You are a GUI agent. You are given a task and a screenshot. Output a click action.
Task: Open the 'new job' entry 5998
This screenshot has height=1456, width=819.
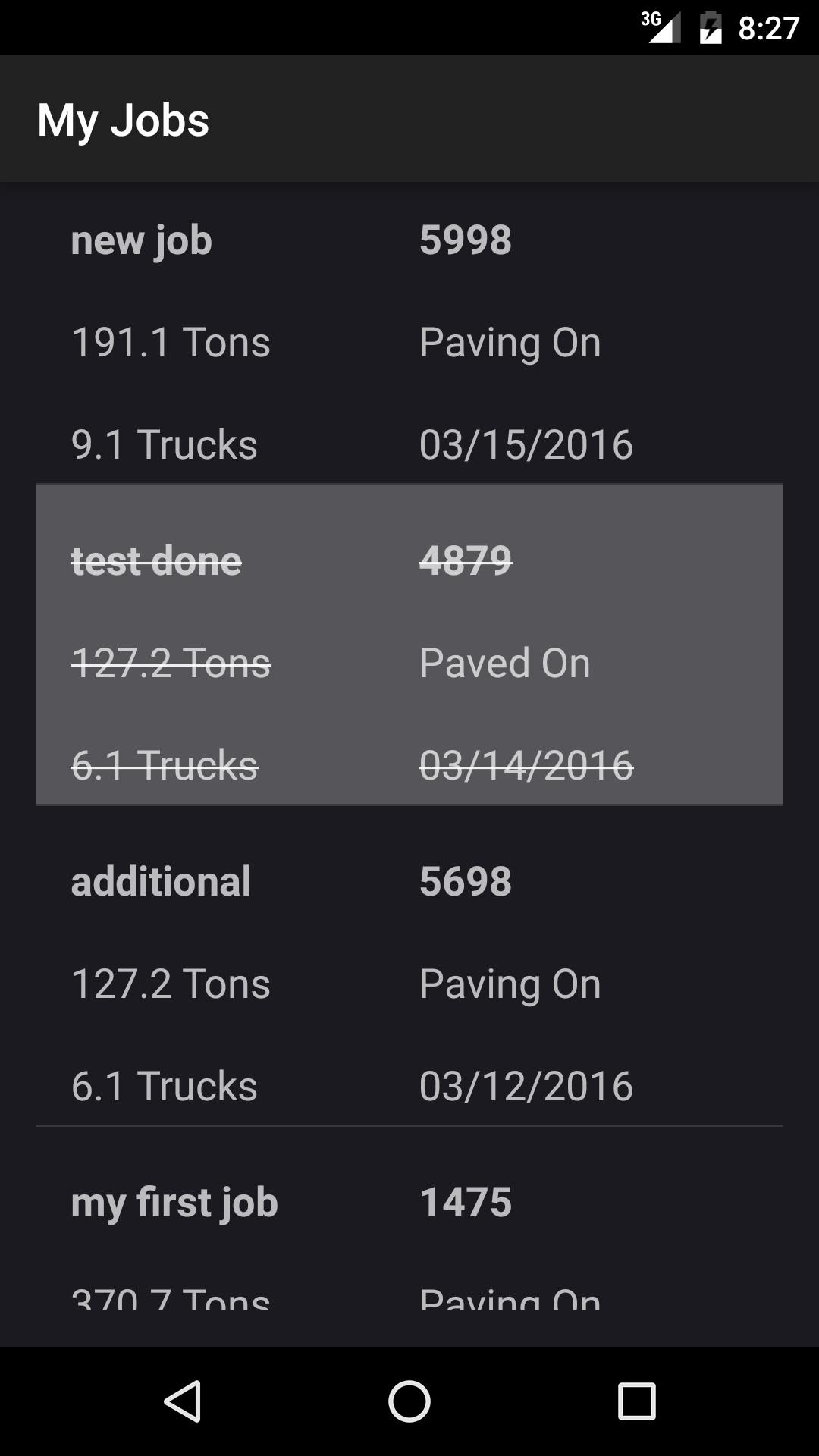coord(409,334)
